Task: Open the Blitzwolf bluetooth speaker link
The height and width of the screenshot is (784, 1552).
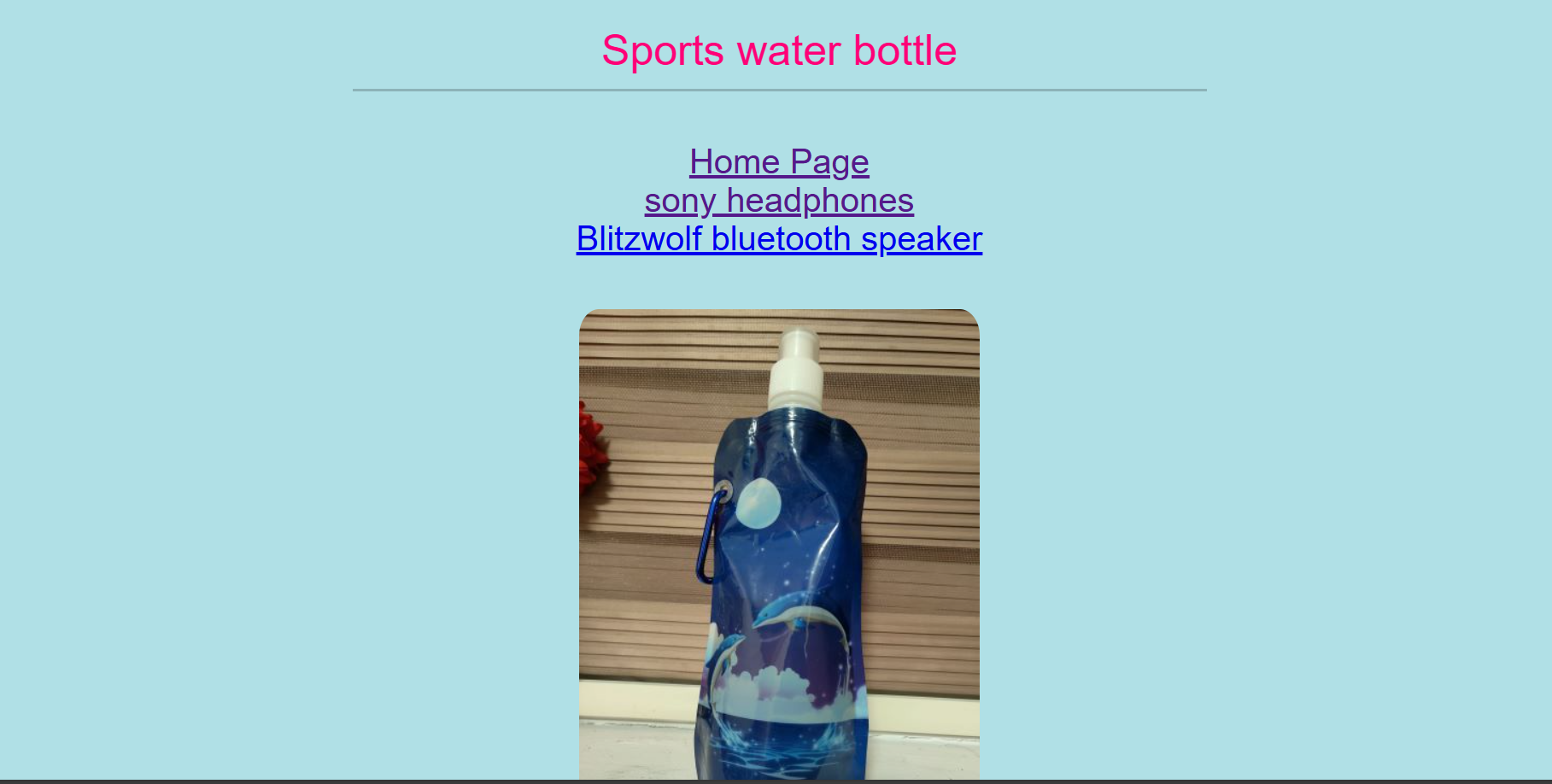Action: [x=779, y=239]
